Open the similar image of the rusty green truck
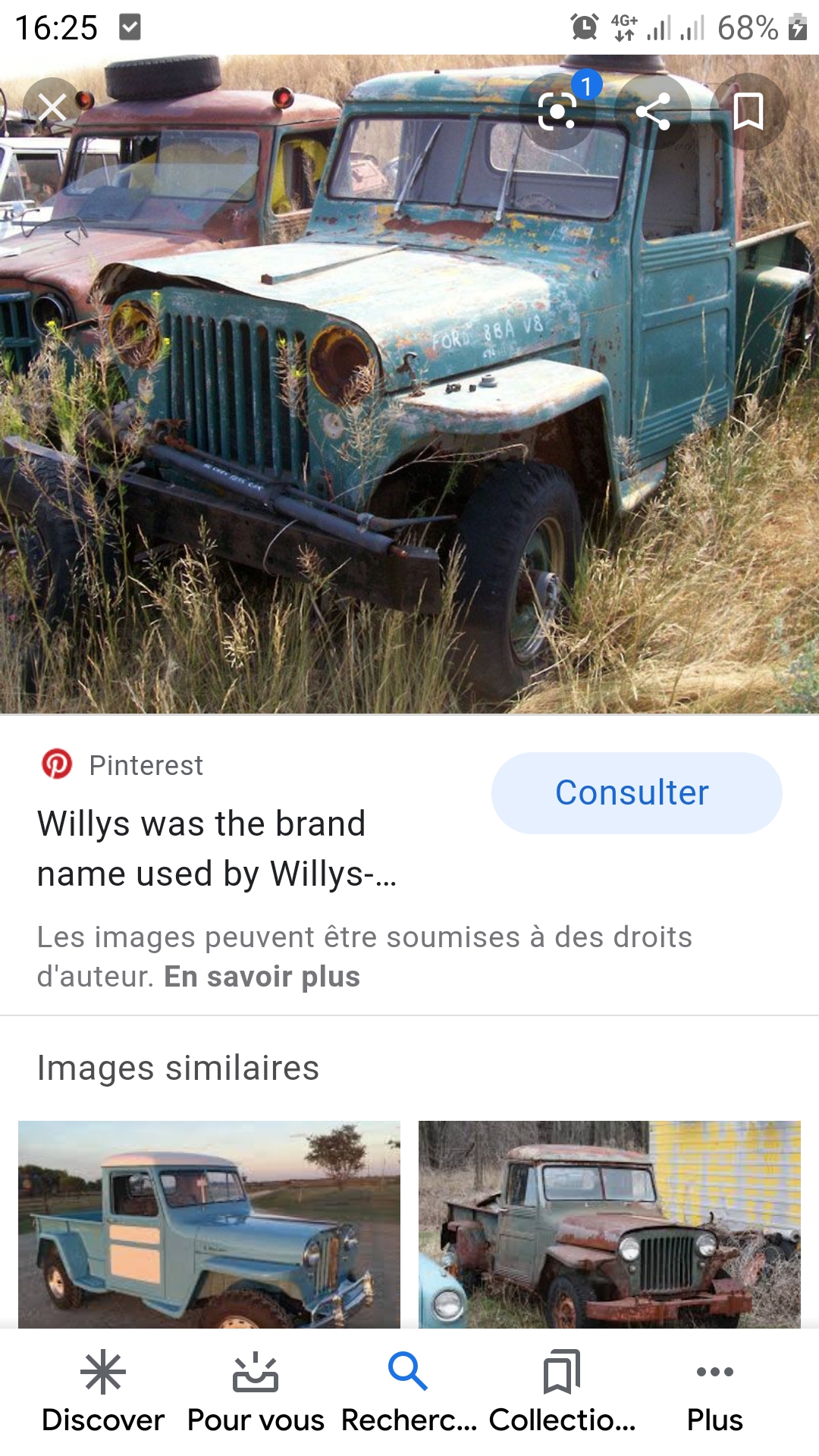 tap(609, 1224)
